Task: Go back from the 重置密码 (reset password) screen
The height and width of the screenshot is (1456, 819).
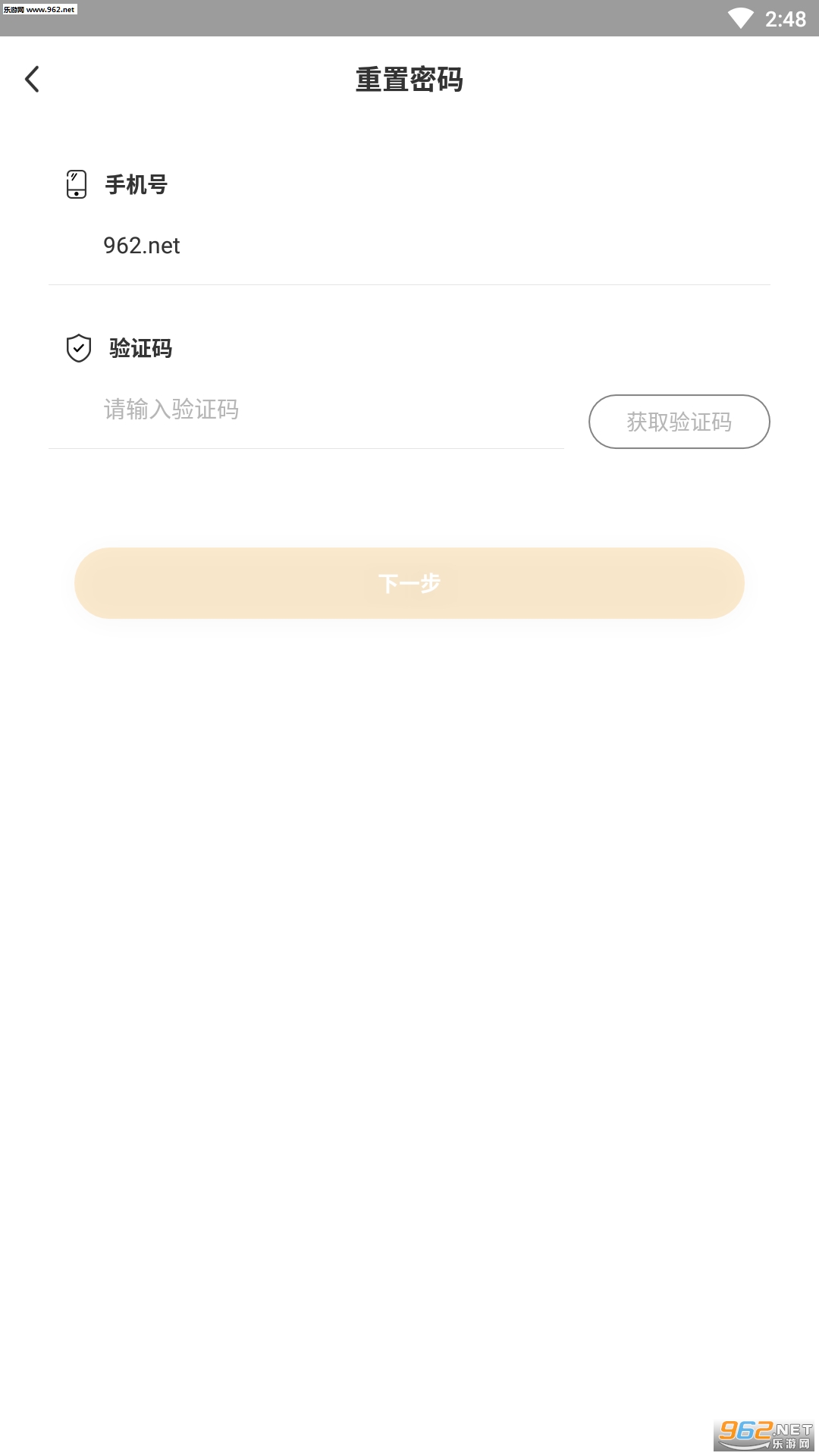Action: pos(32,79)
